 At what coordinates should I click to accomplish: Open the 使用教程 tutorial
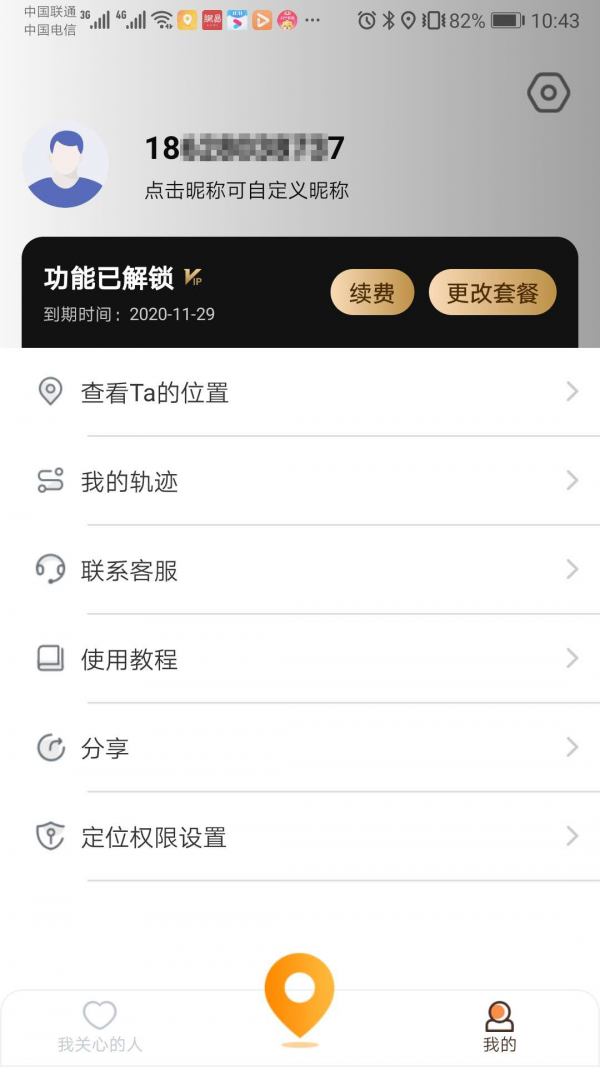[300, 659]
